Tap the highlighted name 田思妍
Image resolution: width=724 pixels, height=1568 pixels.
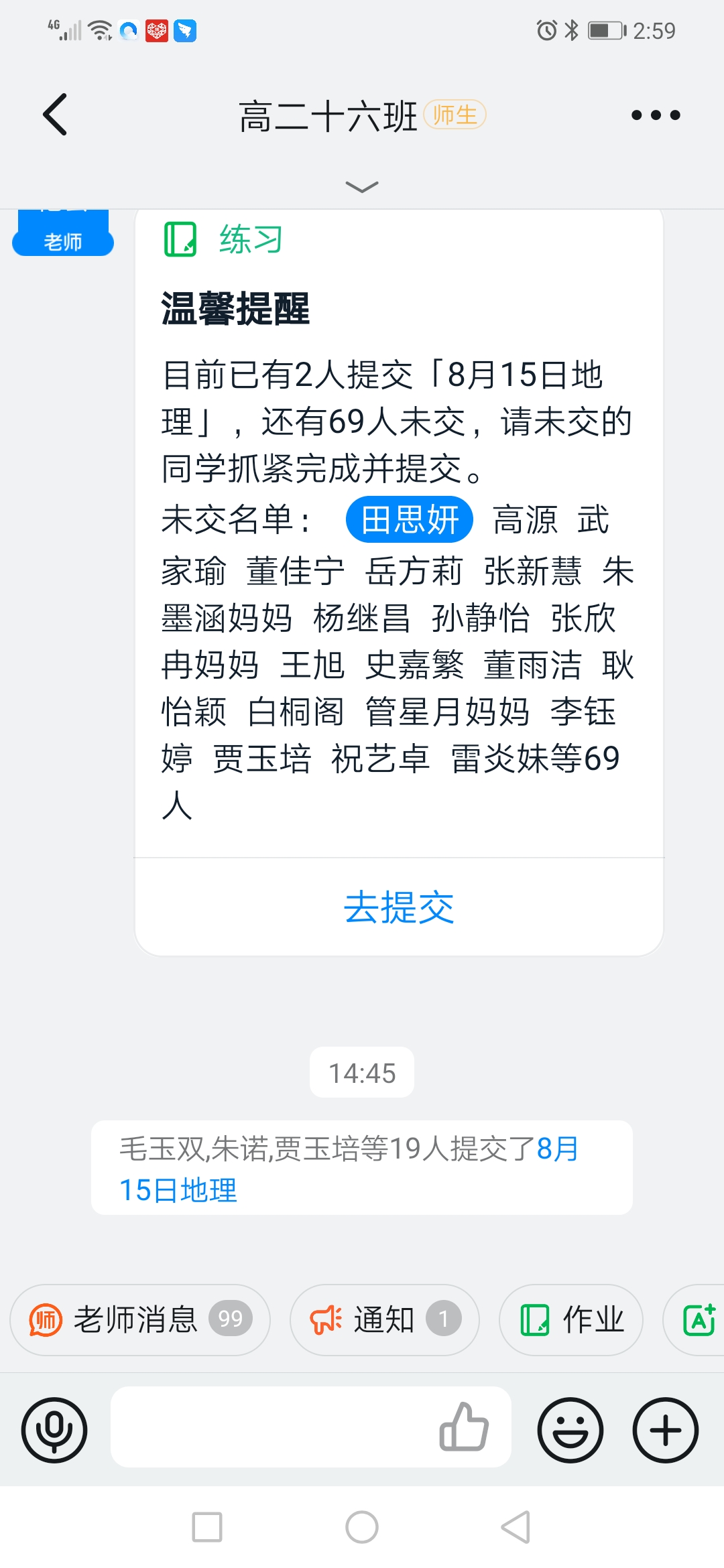410,519
